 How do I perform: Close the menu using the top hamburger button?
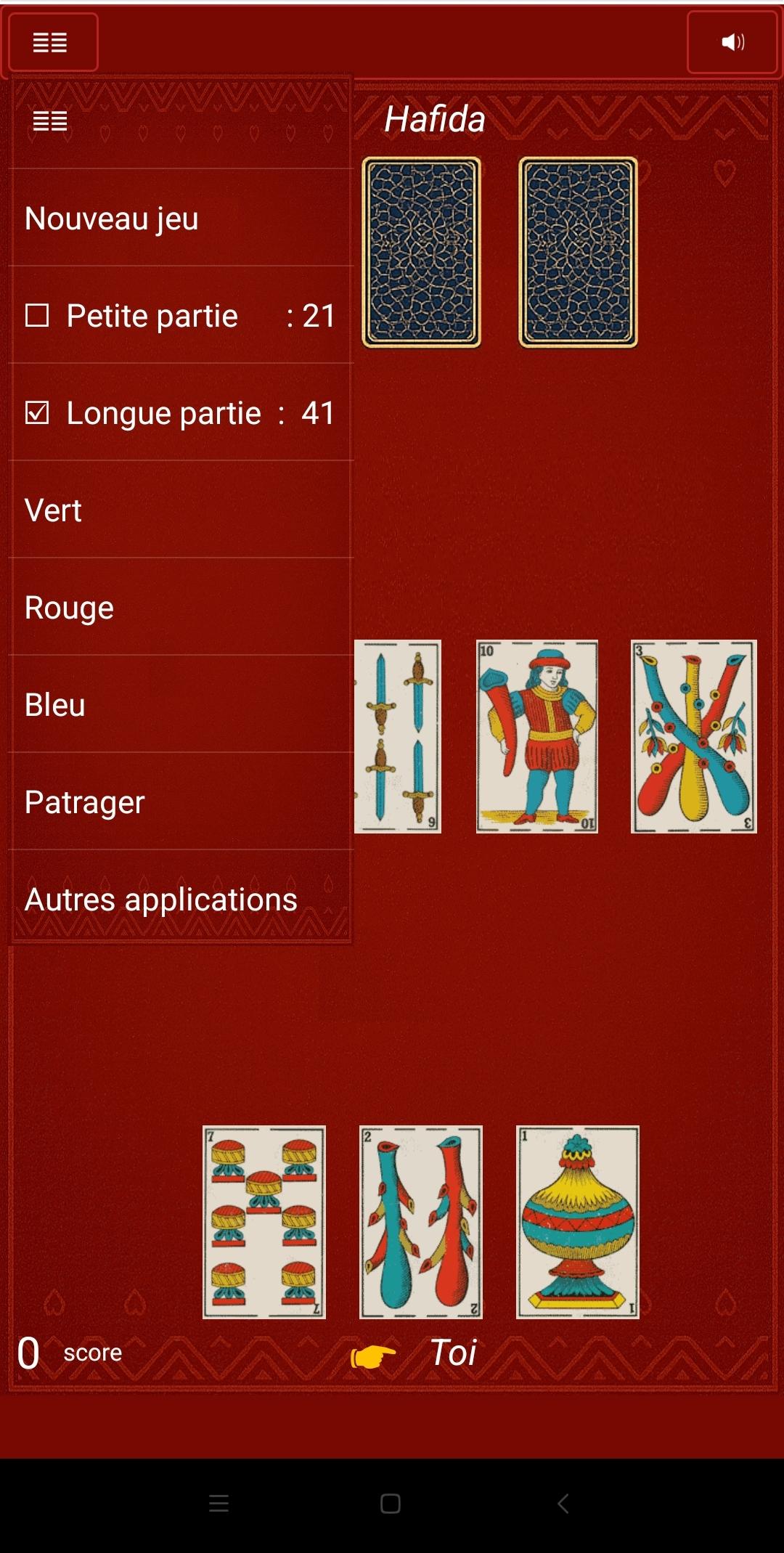tap(52, 42)
